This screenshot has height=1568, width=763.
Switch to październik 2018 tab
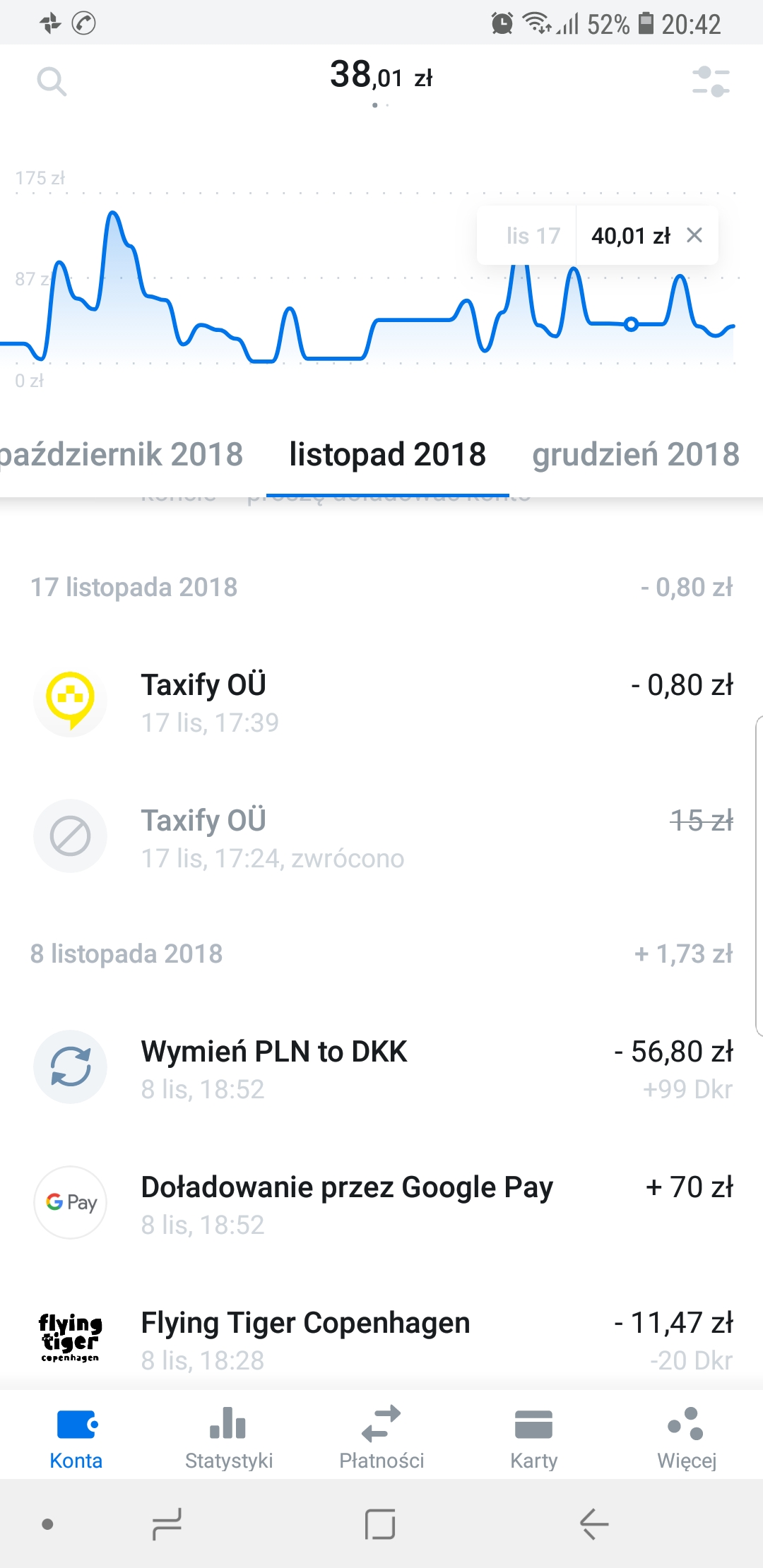(x=120, y=454)
